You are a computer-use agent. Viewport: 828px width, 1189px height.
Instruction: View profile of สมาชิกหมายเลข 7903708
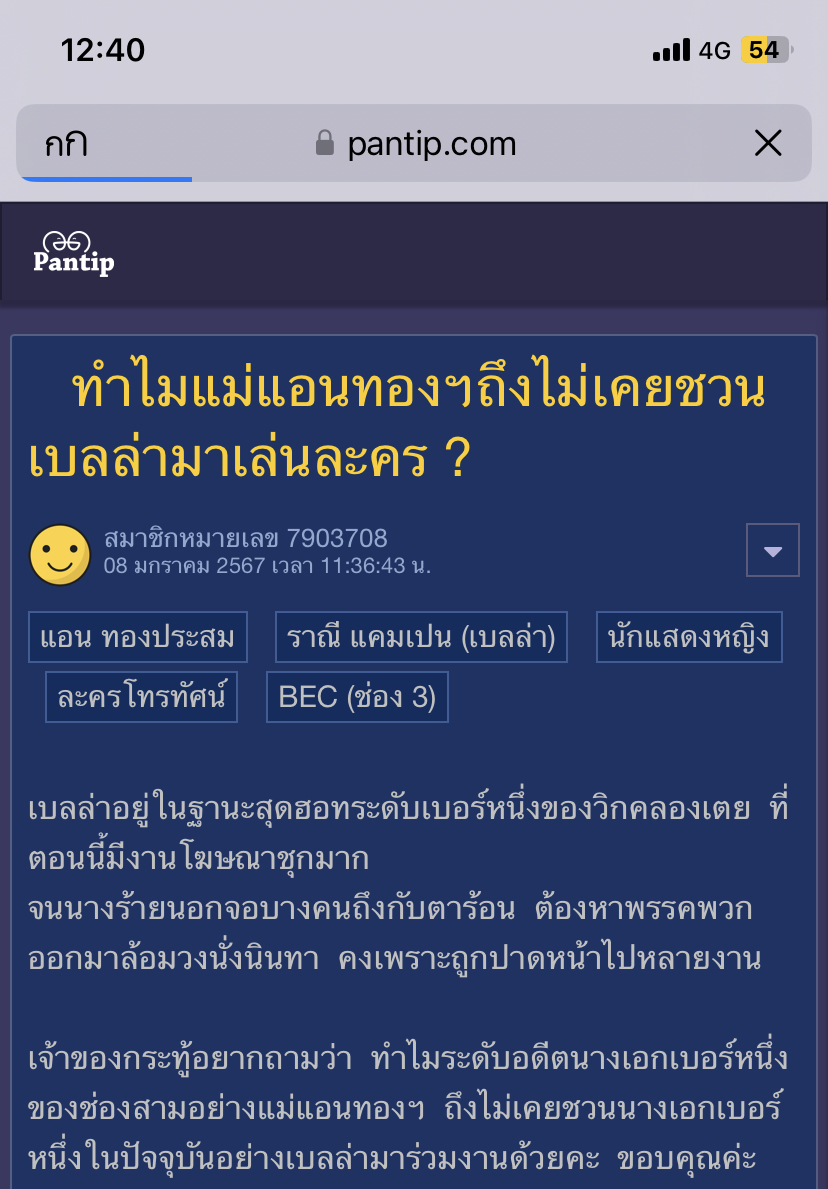point(245,539)
